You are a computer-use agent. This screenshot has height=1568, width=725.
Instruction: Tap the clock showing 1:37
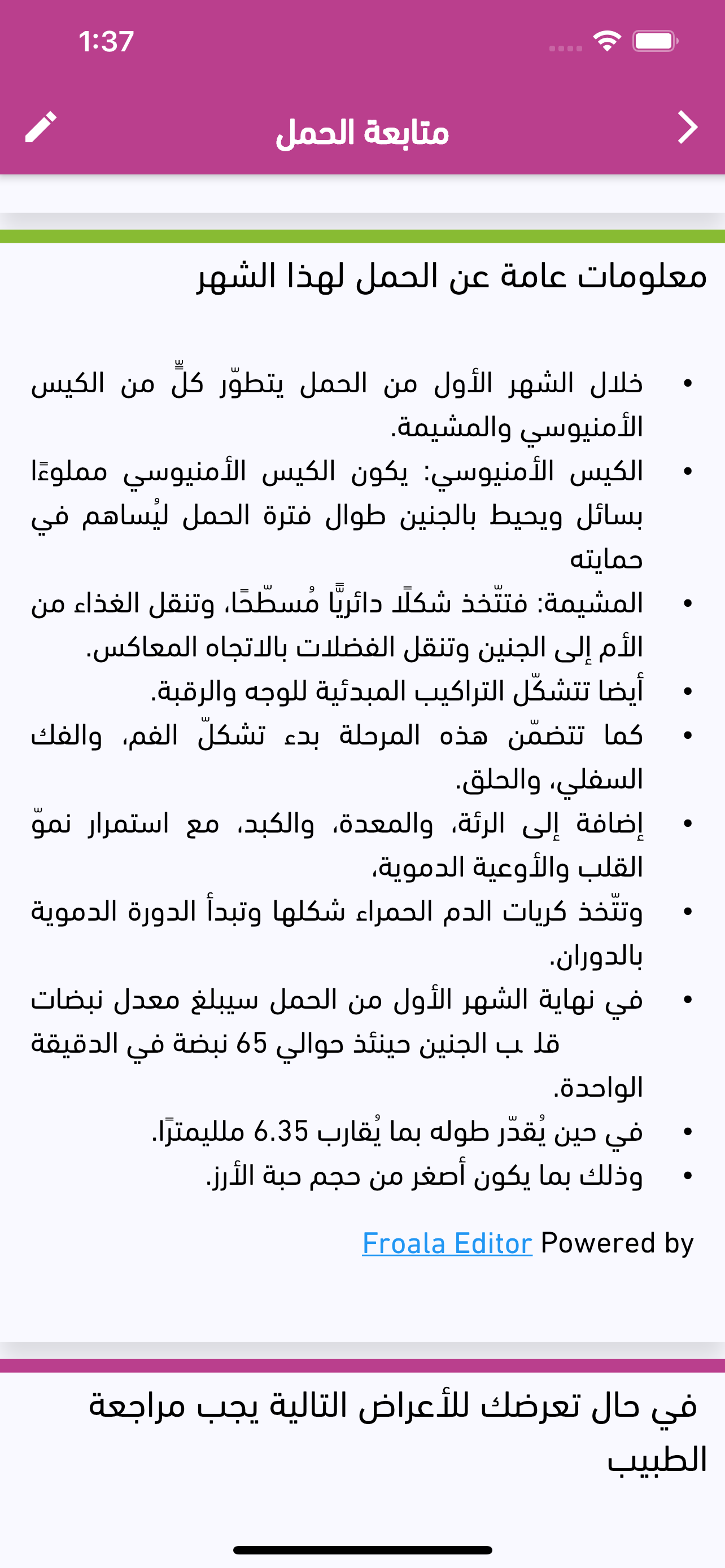pos(107,41)
